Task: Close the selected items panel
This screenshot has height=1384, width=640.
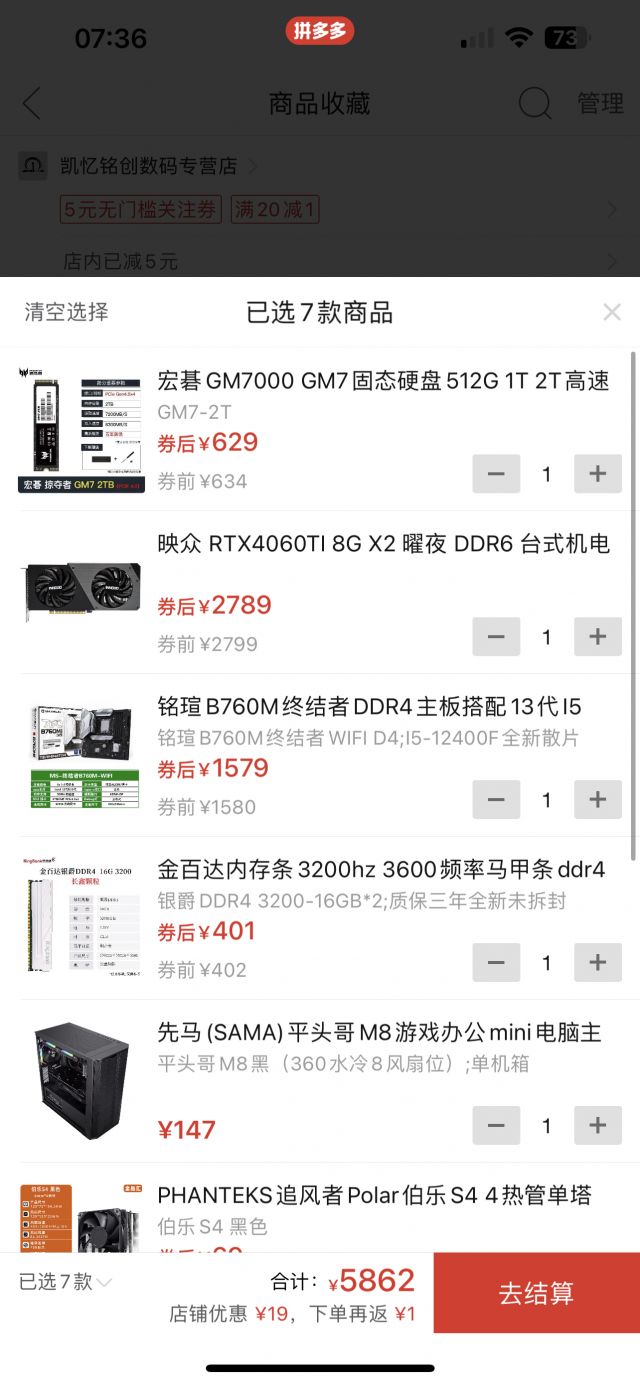Action: click(612, 312)
